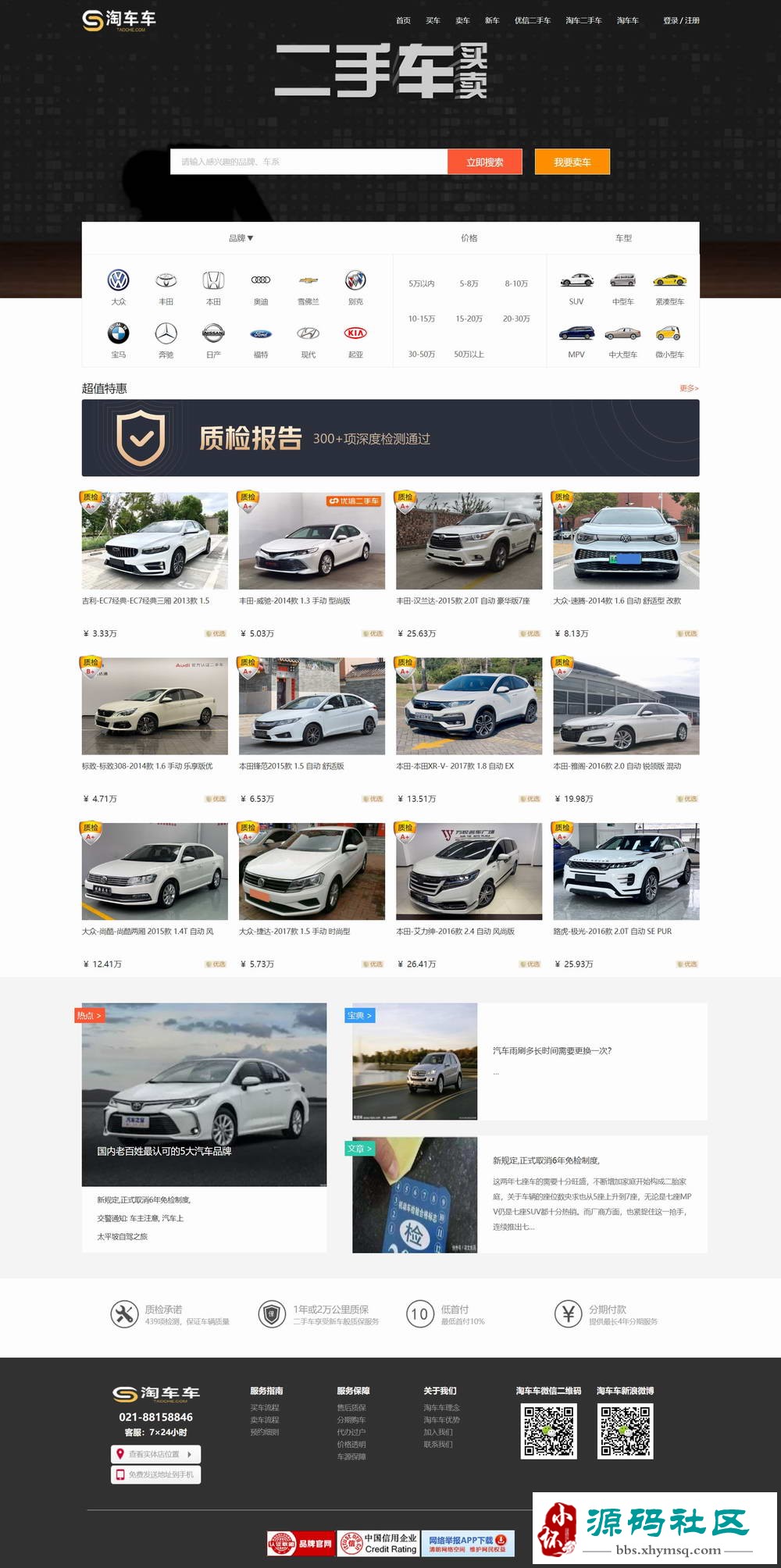Expand the 品牌 dropdown
The image size is (781, 1568).
pyautogui.click(x=241, y=238)
